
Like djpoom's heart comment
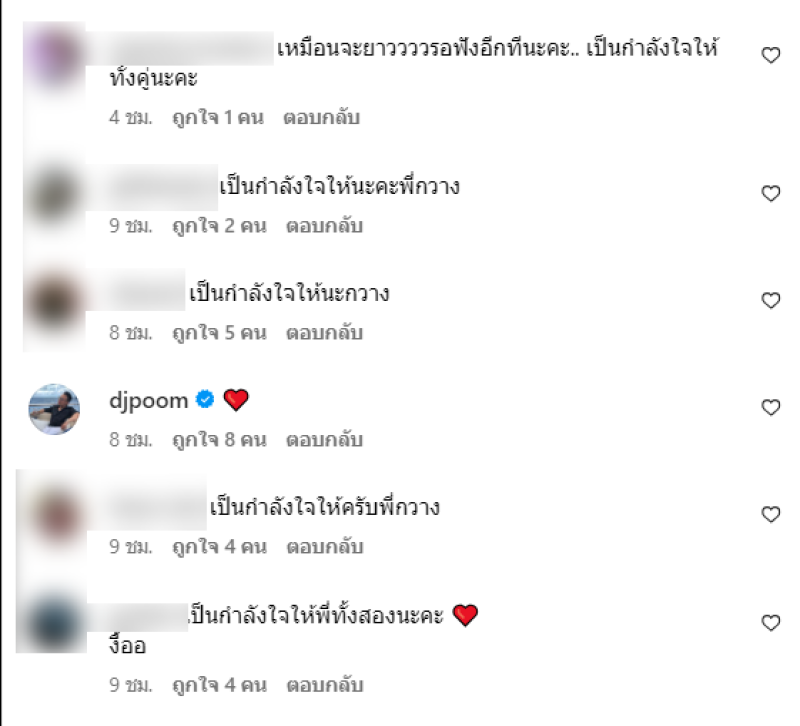tap(770, 408)
